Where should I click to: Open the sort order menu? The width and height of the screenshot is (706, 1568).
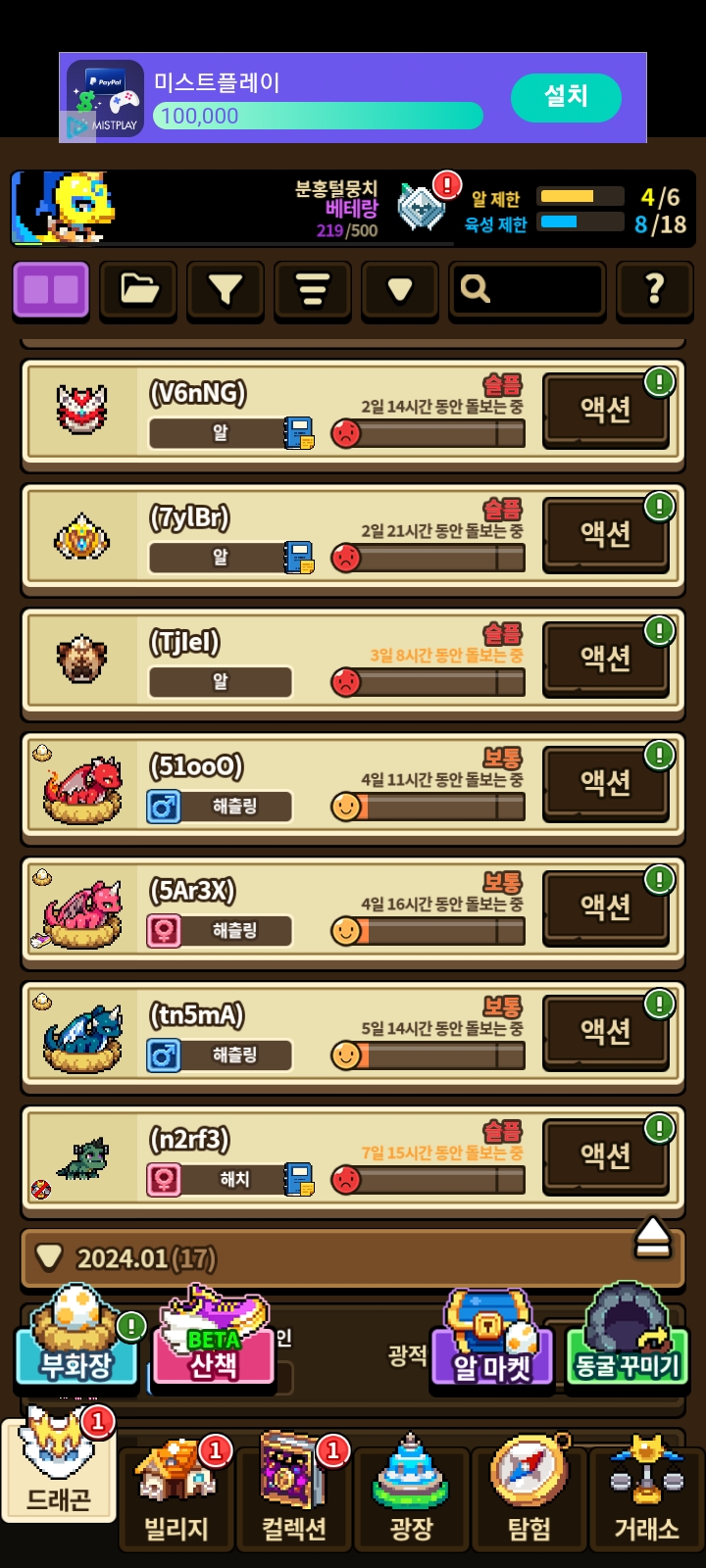pos(312,290)
